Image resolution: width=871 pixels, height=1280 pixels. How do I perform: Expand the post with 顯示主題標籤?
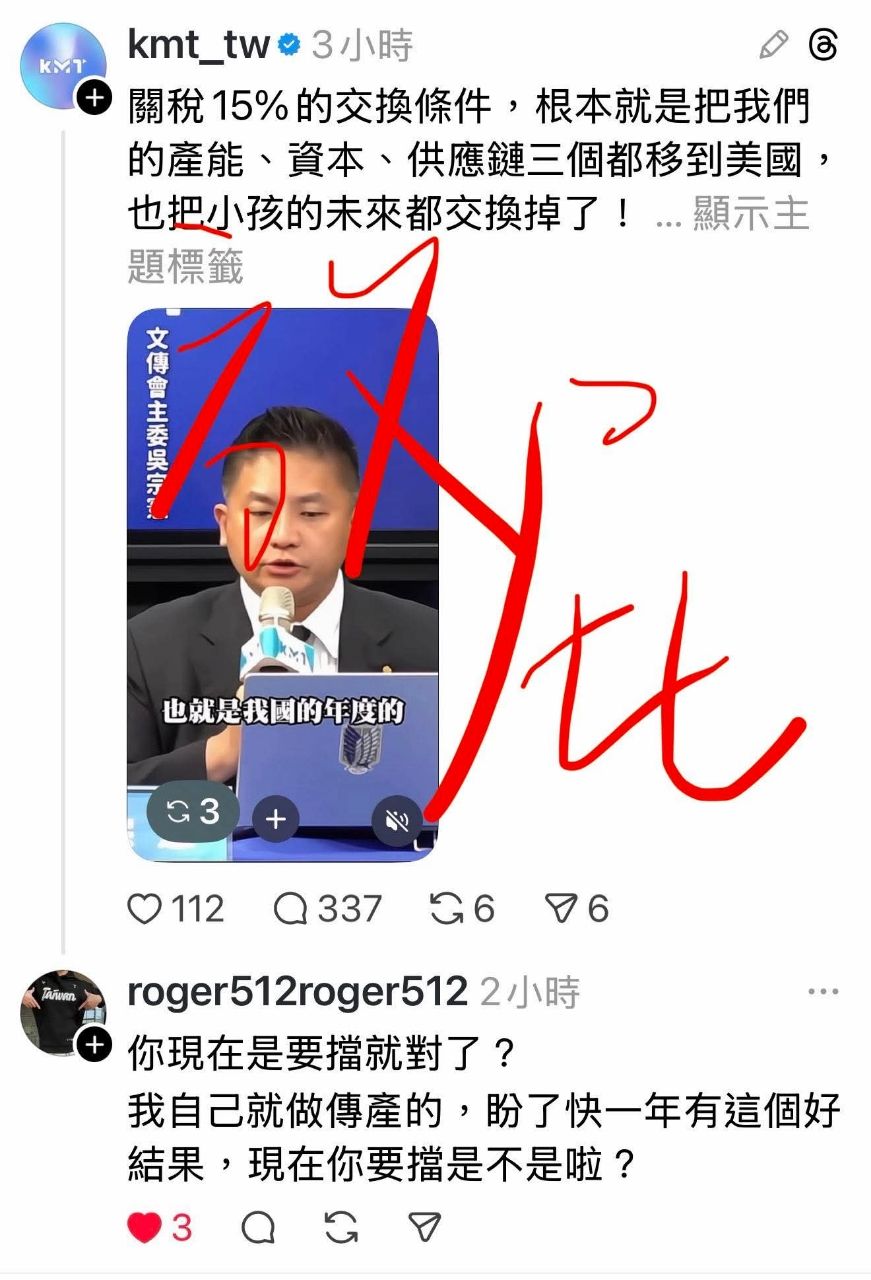pyautogui.click(x=730, y=215)
